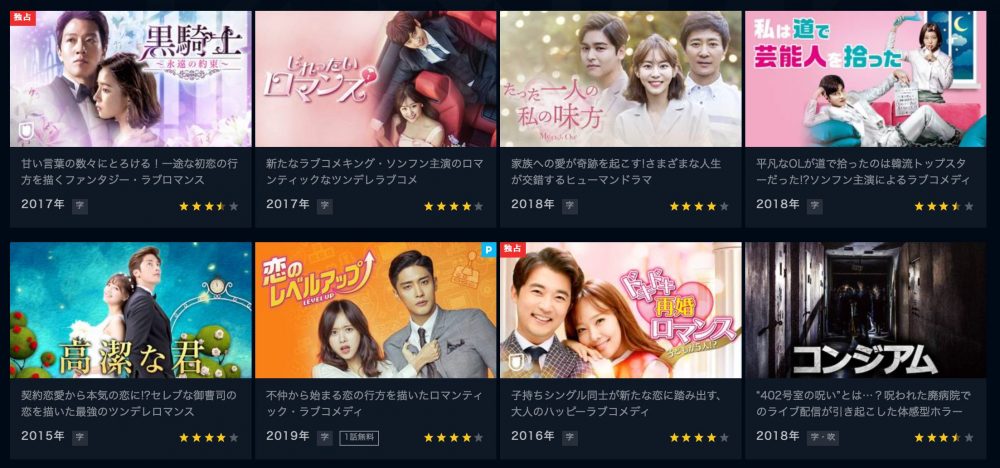The height and width of the screenshot is (468, 1000).
Task: View the 高潔な君 drama details
Action: [x=130, y=310]
